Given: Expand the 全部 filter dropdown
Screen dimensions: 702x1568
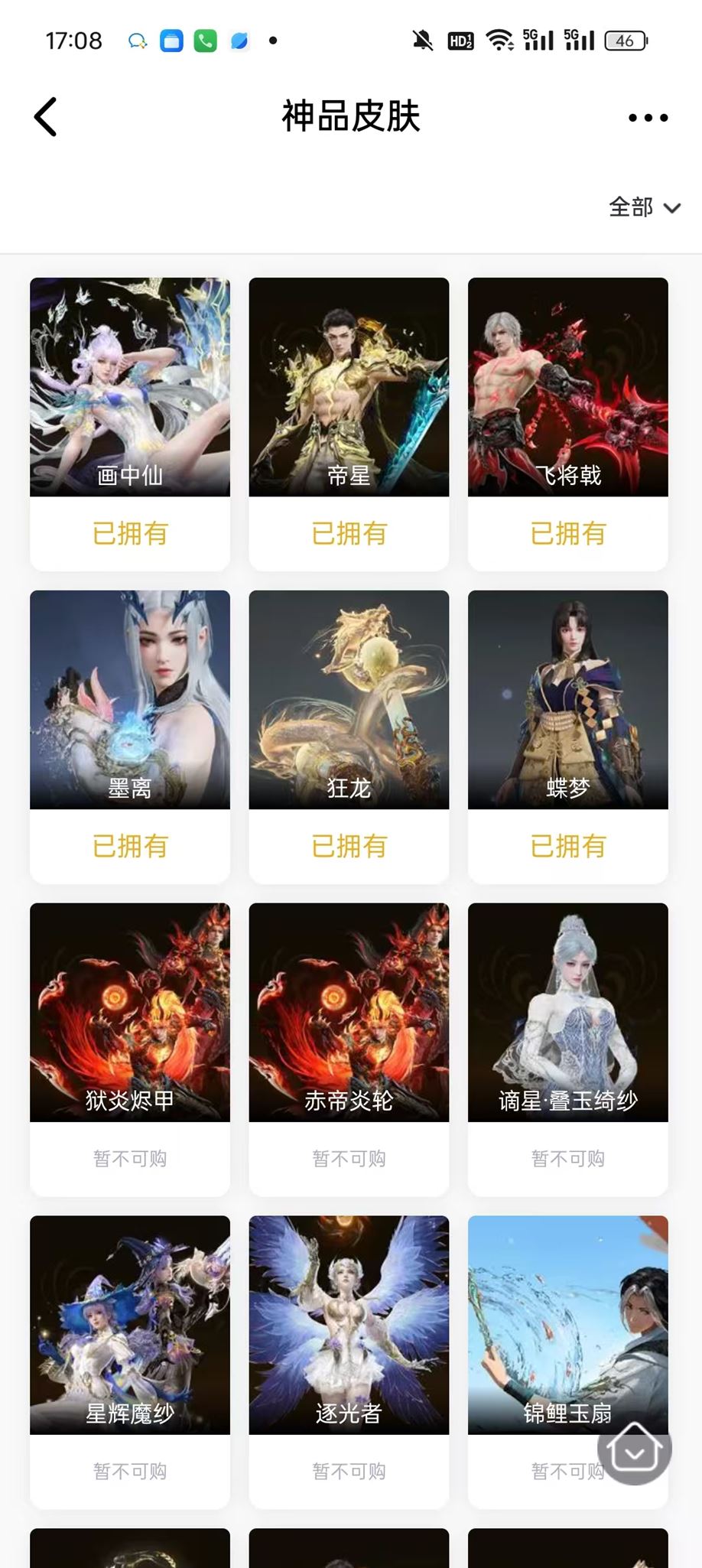Looking at the screenshot, I should point(644,207).
